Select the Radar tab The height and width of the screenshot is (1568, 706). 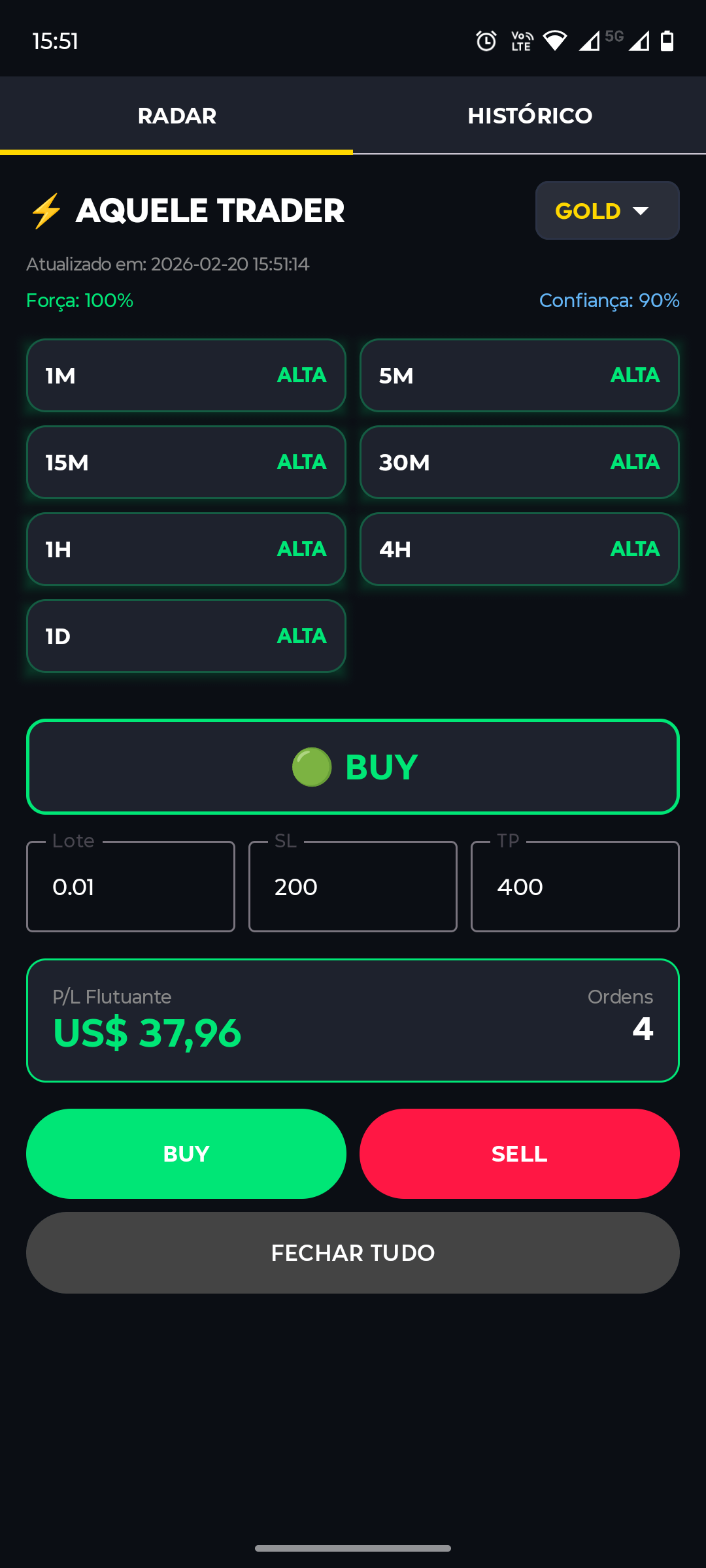pyautogui.click(x=176, y=116)
